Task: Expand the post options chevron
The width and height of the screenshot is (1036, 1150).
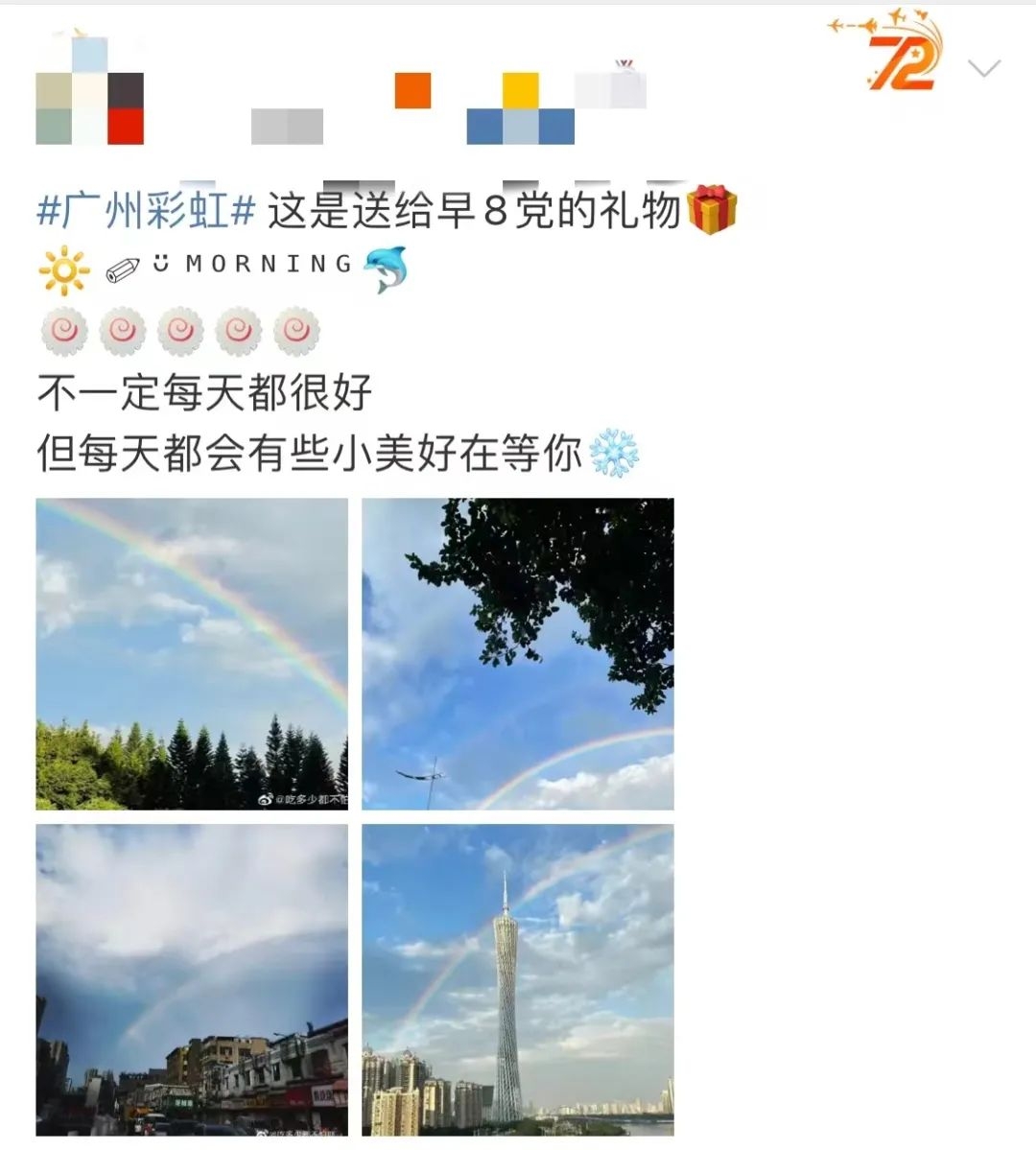Action: point(984,68)
